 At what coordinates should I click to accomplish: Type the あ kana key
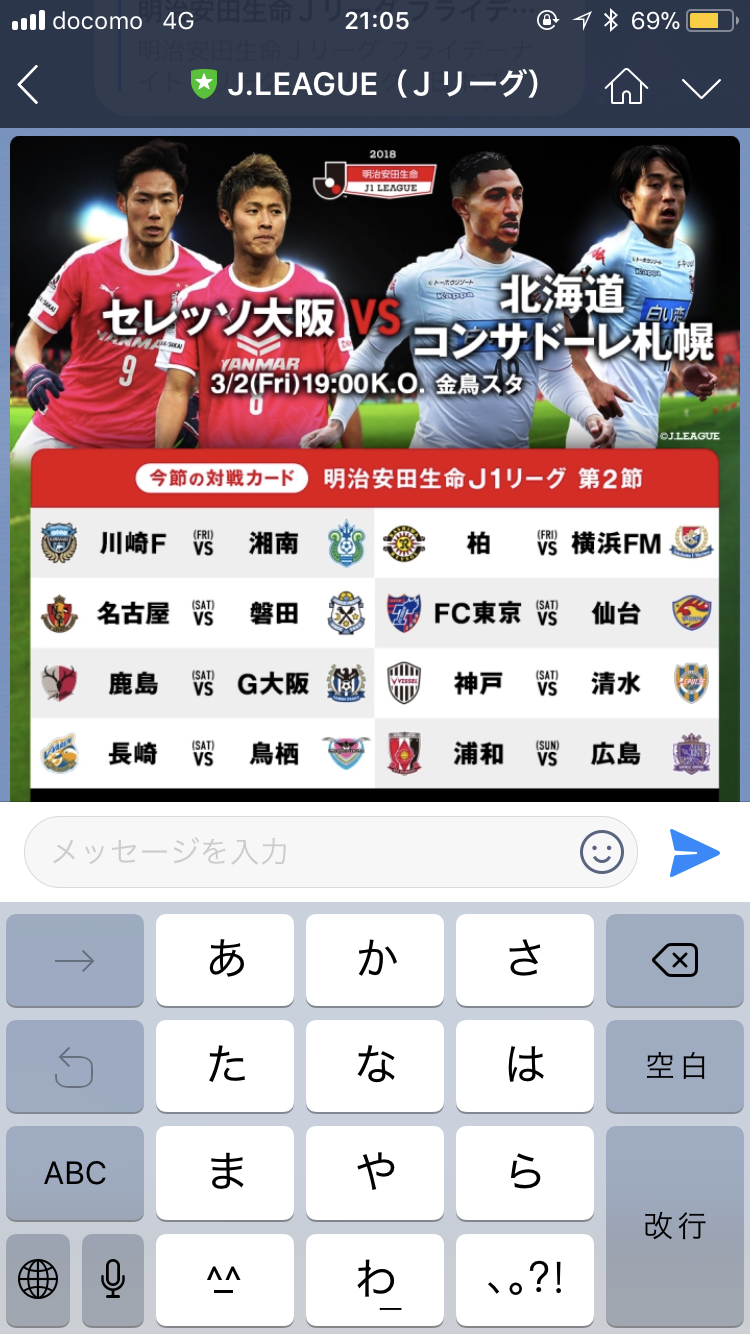pos(225,961)
